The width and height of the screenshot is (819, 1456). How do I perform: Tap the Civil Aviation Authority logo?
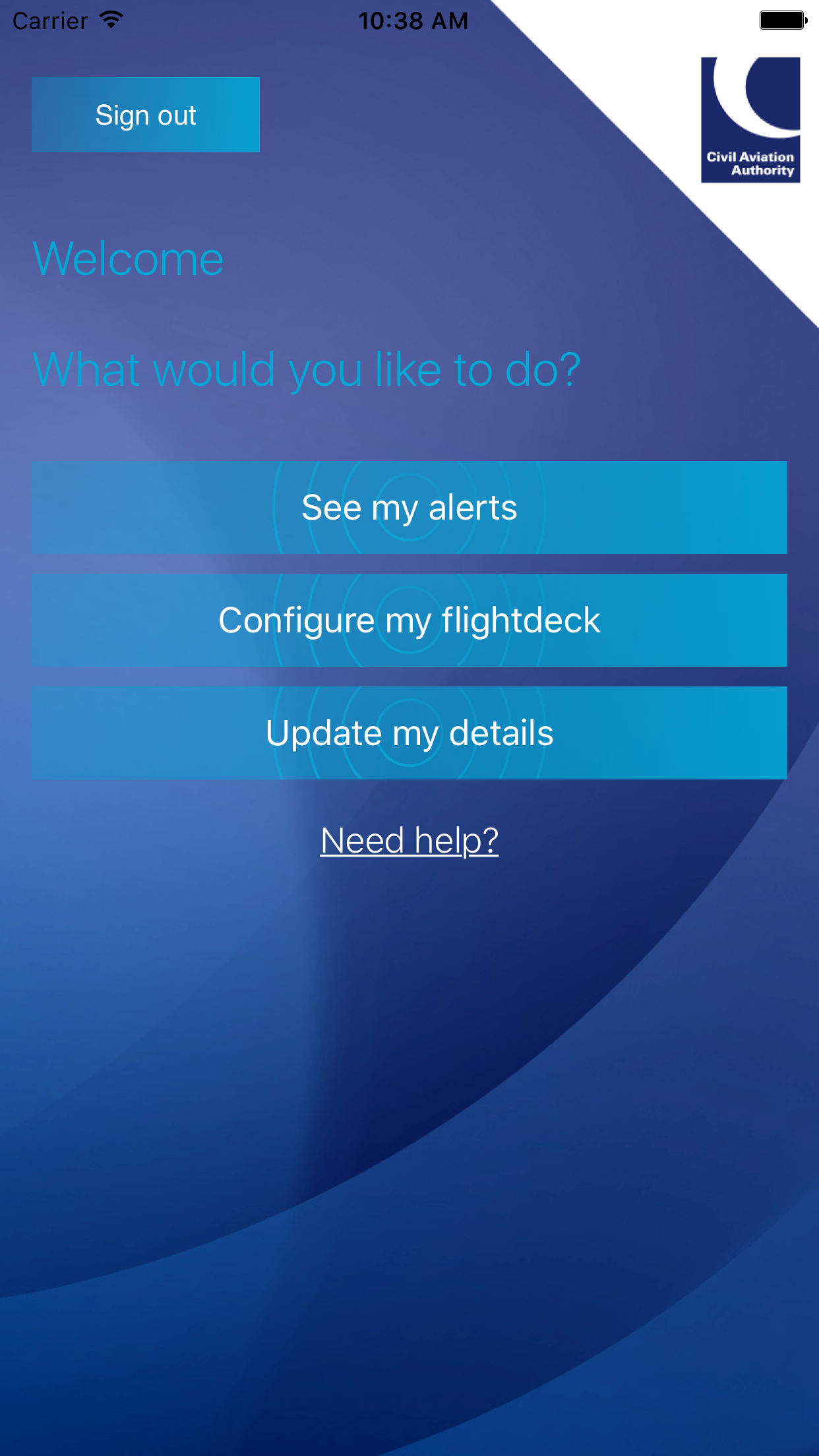coord(750,120)
